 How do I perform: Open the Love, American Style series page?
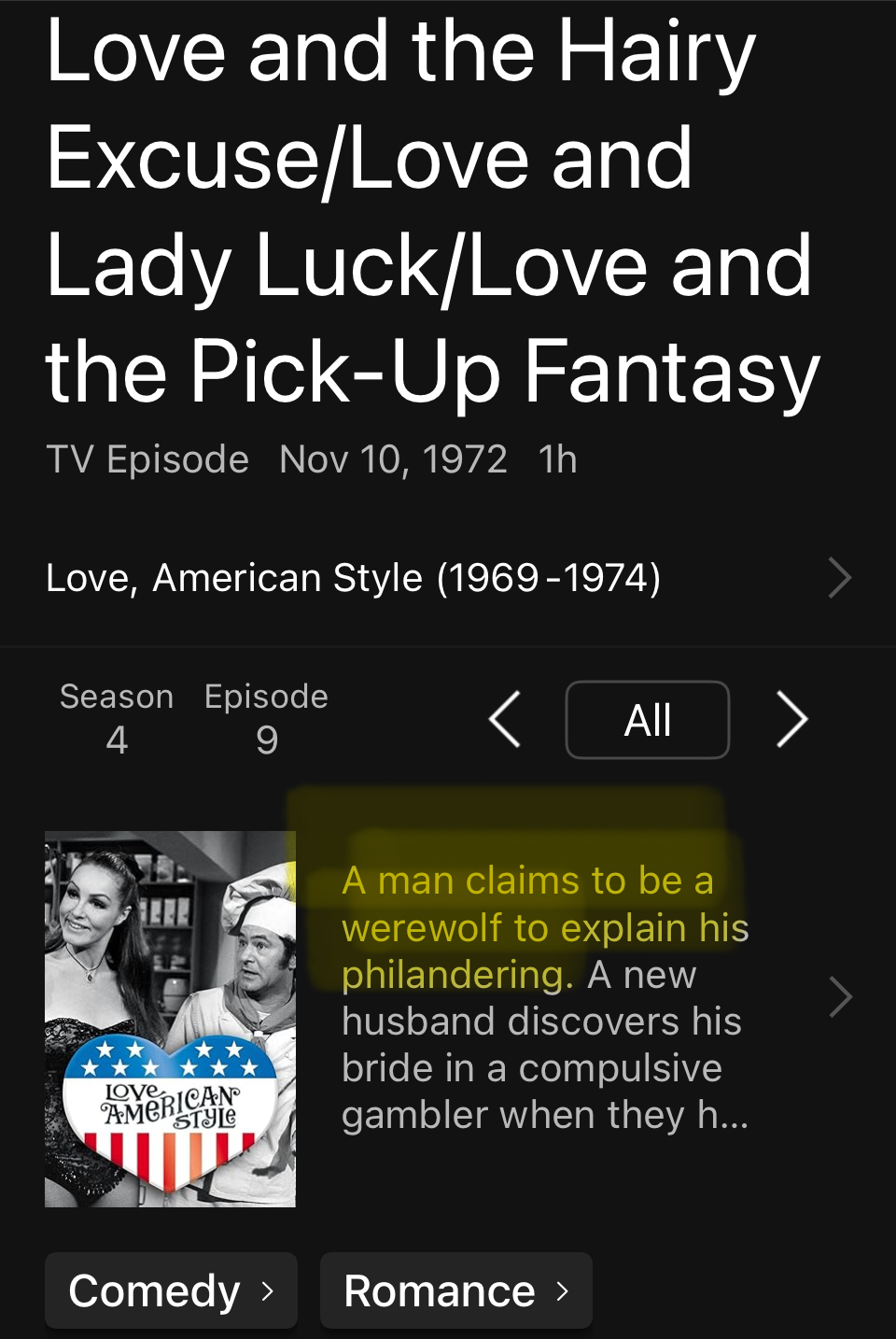(446, 578)
